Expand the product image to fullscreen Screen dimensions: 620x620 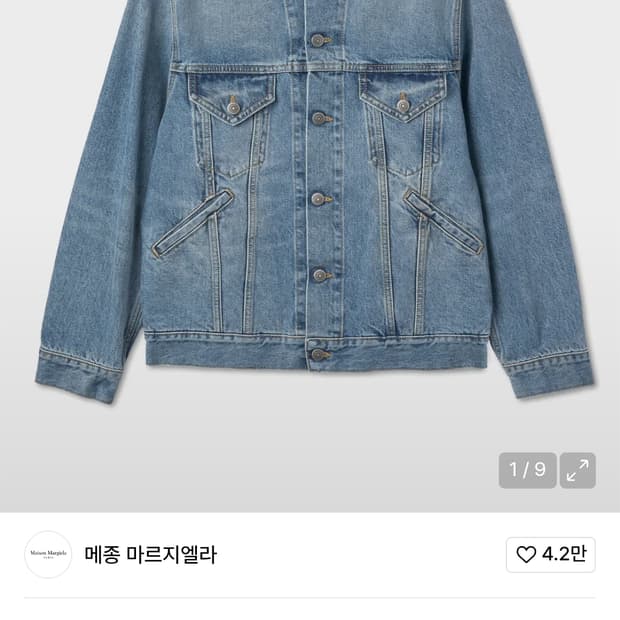[577, 470]
